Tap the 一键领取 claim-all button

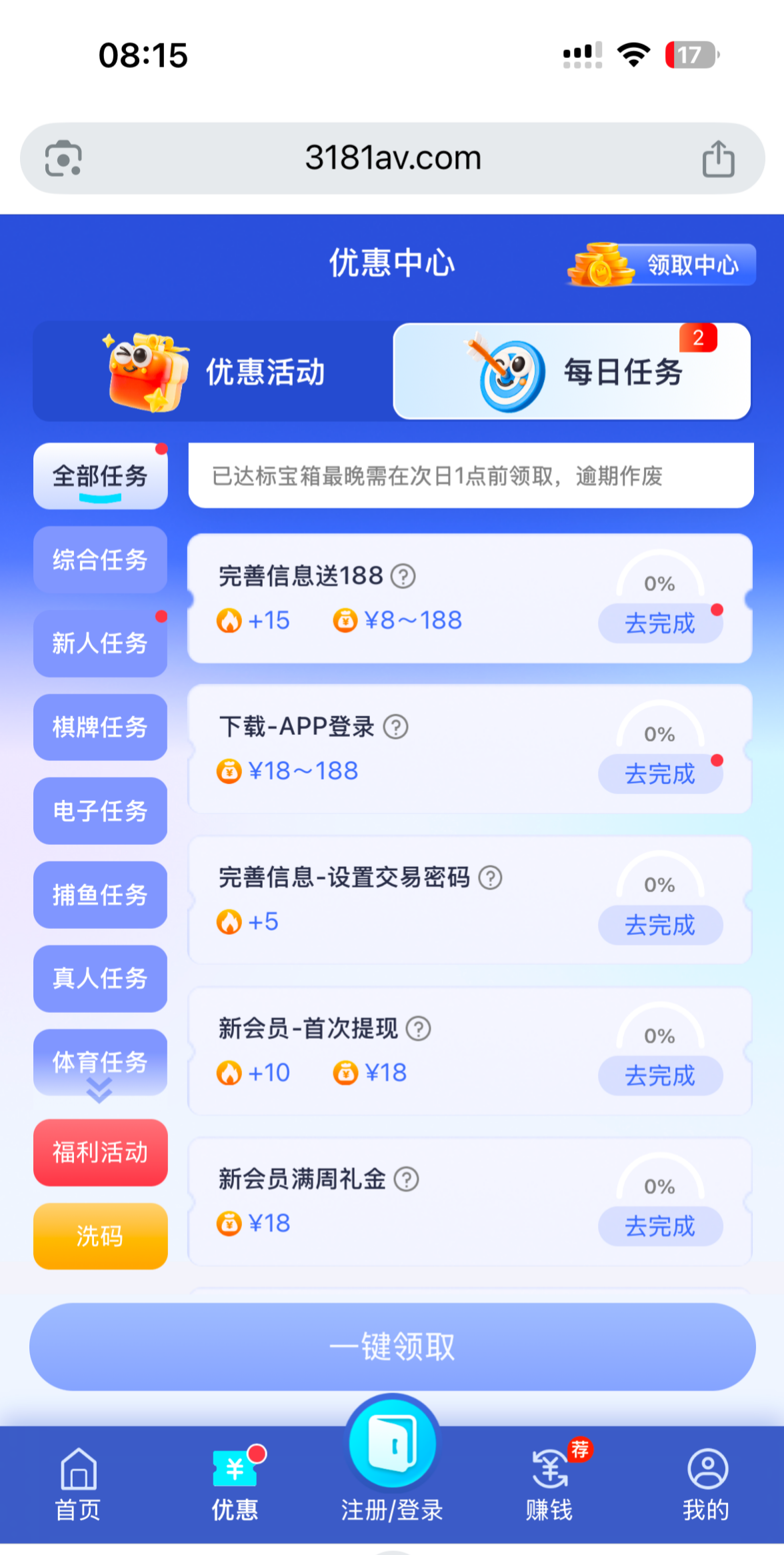point(392,1346)
